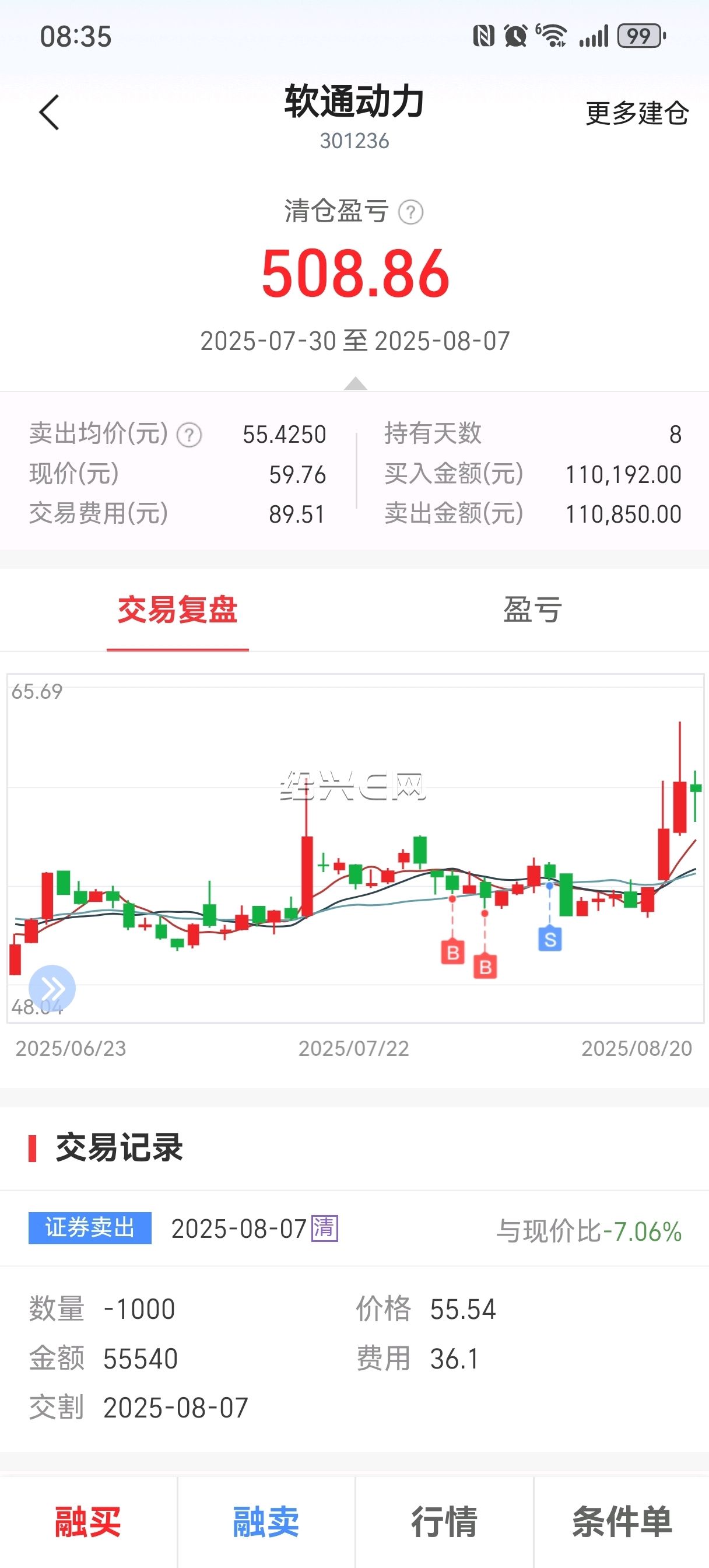Image resolution: width=709 pixels, height=1568 pixels.
Task: Tap the help icon beside 卖出均价(元)
Action: click(x=189, y=435)
